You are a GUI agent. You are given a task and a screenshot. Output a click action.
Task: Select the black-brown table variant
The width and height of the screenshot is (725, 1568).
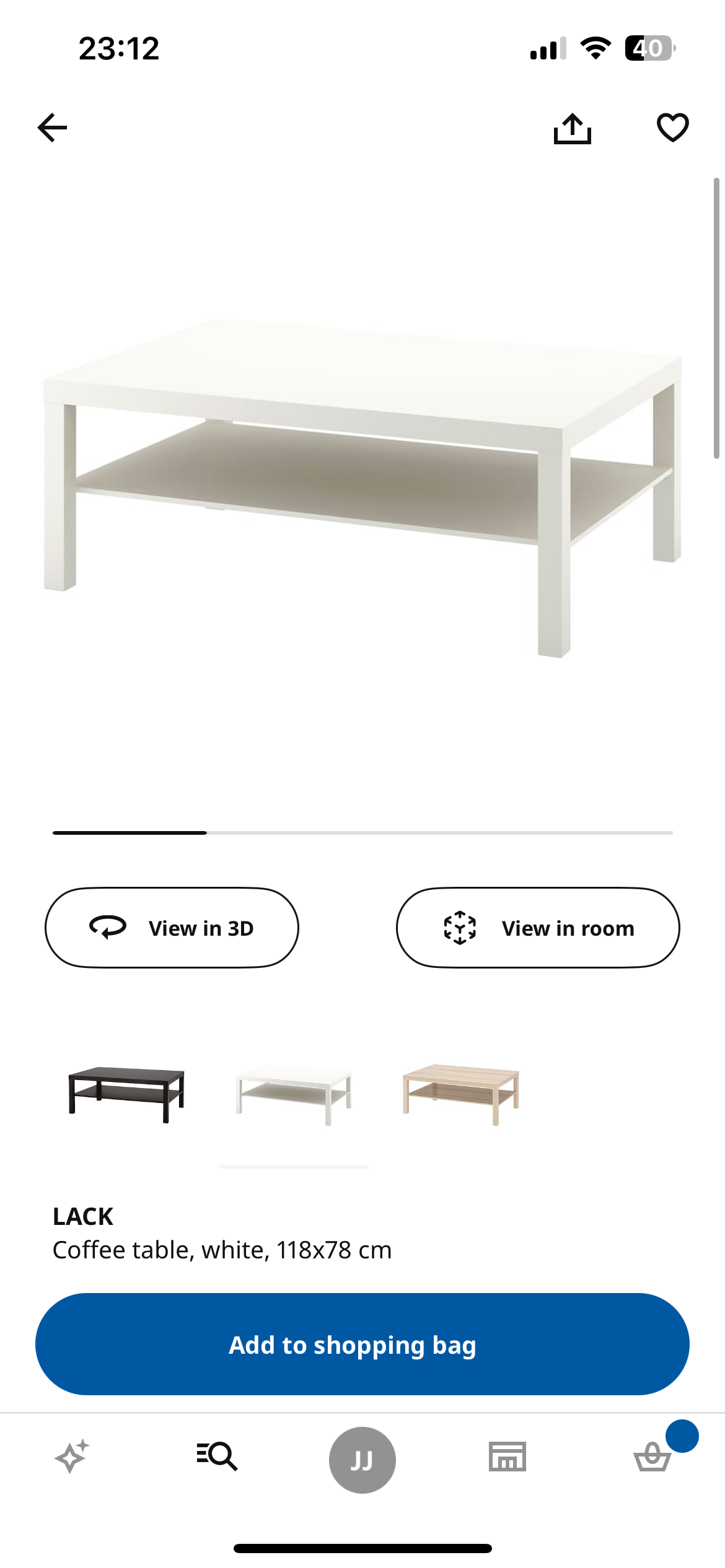click(126, 1094)
